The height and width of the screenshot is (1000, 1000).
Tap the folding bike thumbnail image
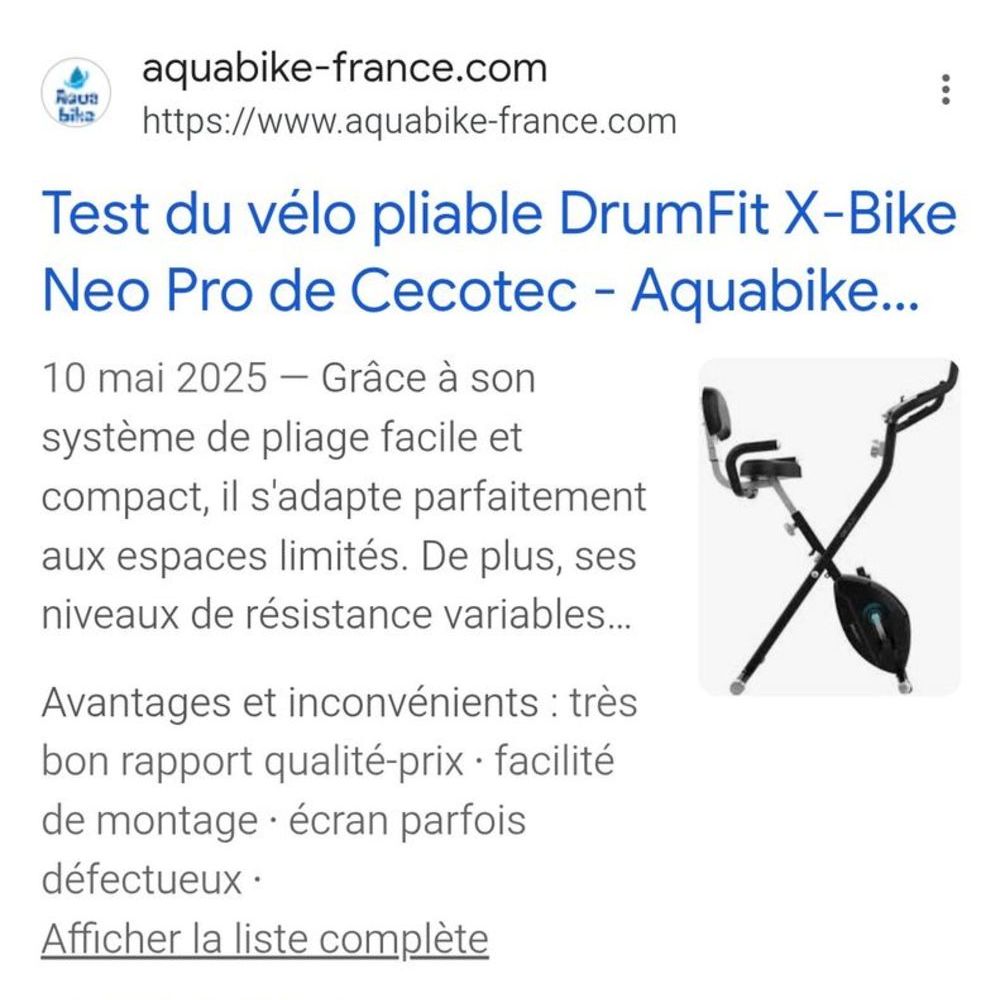tap(829, 527)
